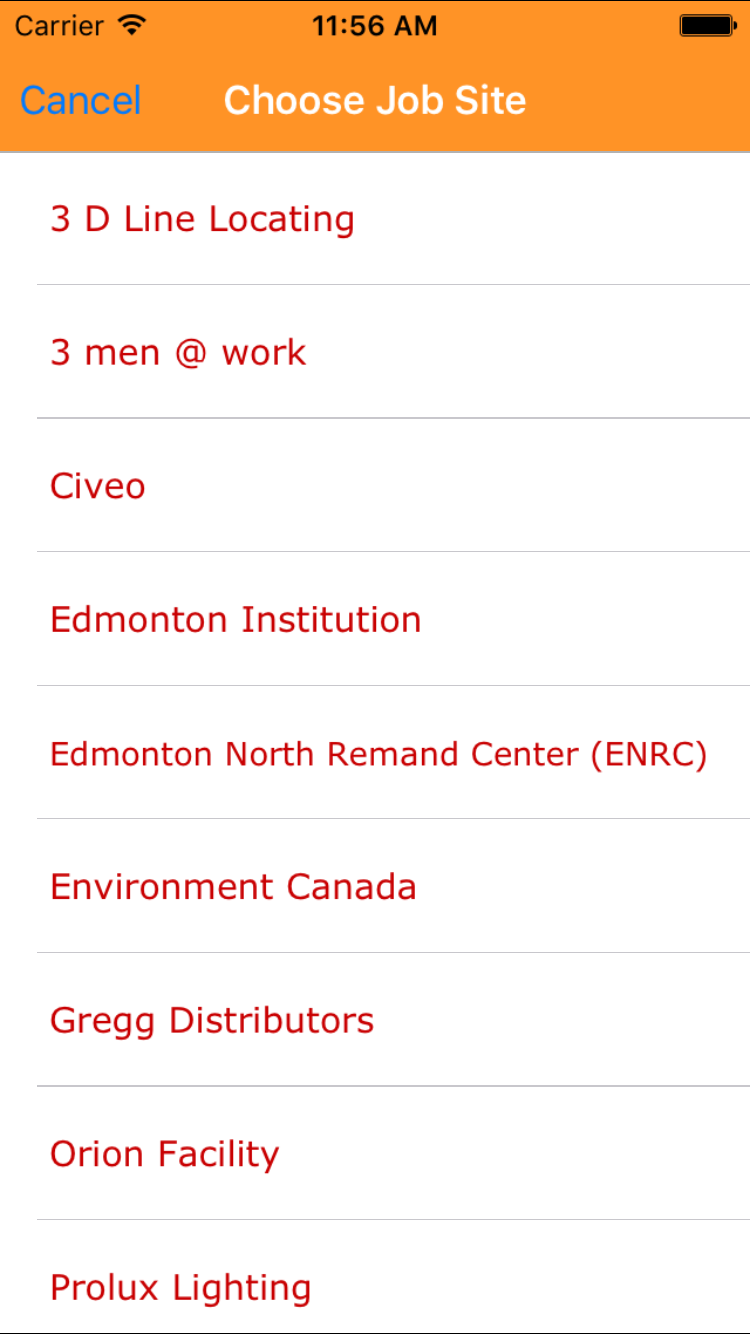
Task: Choose Edmonton North Remand Center (ENRC)
Action: click(x=378, y=753)
